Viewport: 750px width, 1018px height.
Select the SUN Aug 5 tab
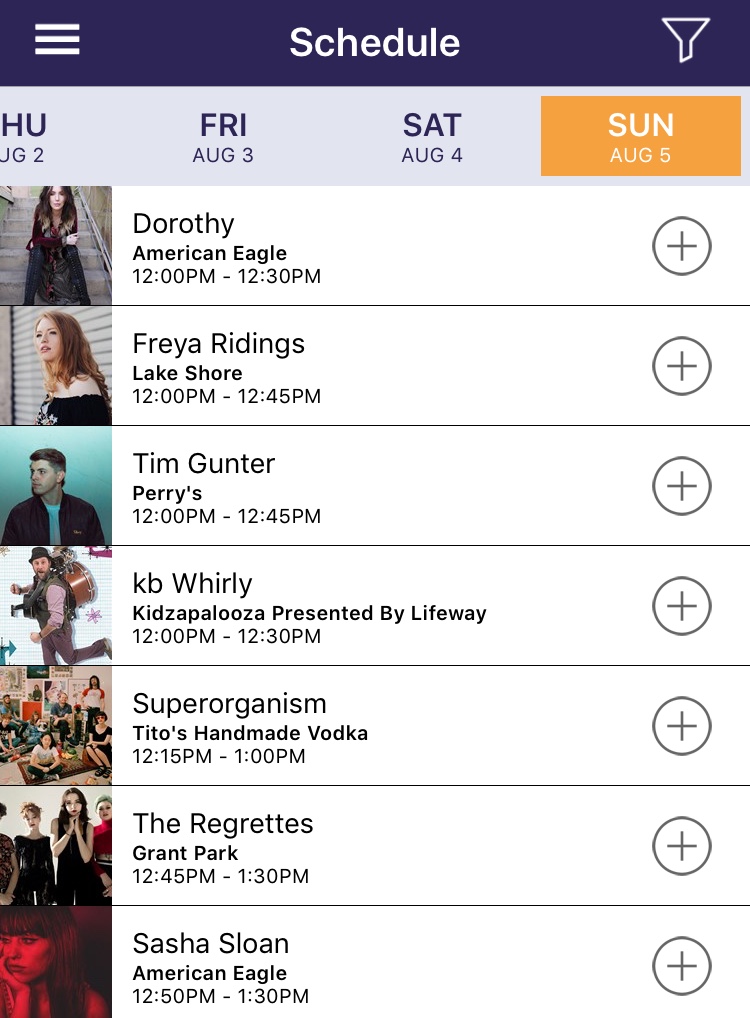[x=640, y=137]
